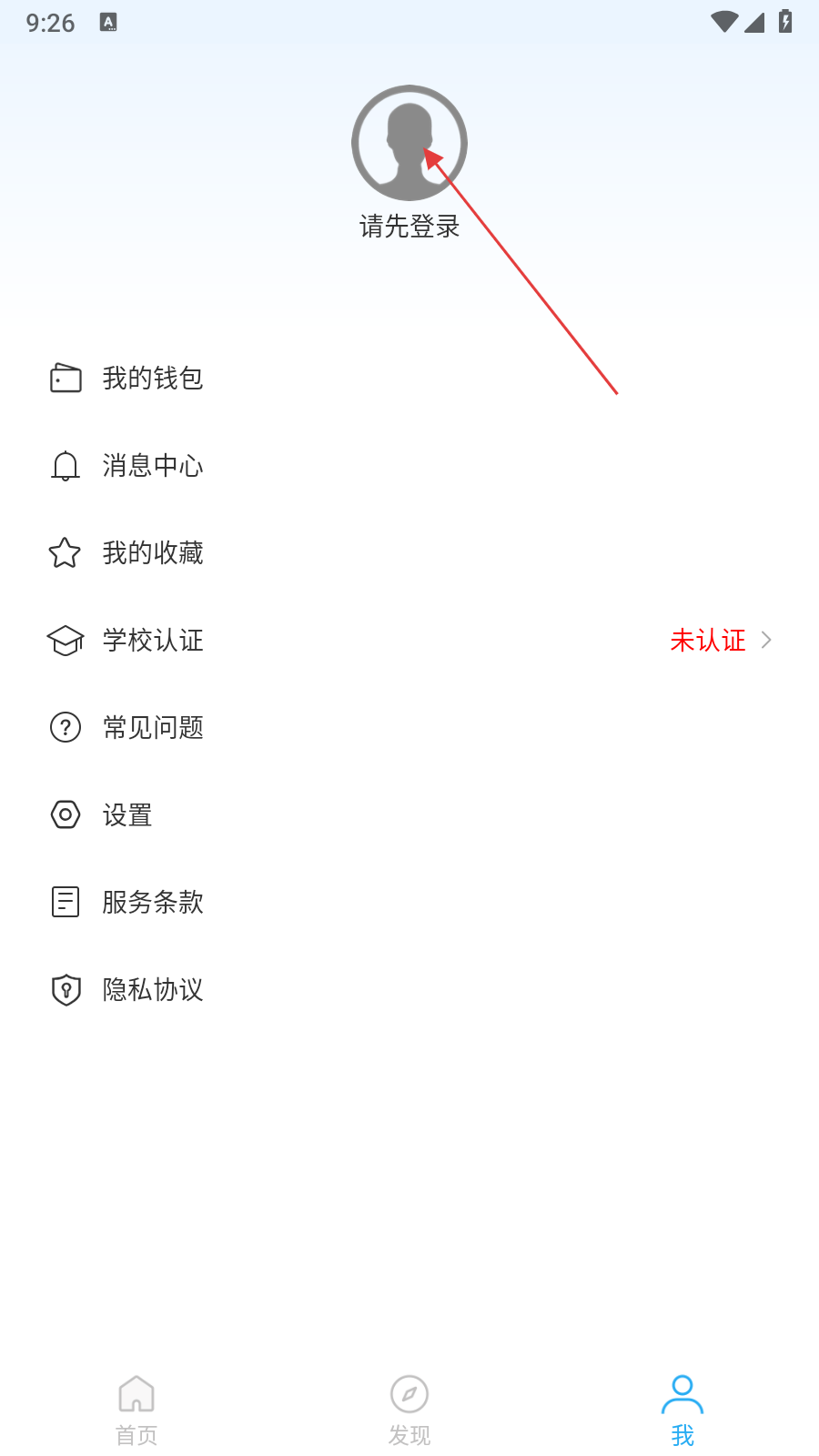The width and height of the screenshot is (819, 1456).
Task: View 我的收藏 favorites
Action: (152, 553)
